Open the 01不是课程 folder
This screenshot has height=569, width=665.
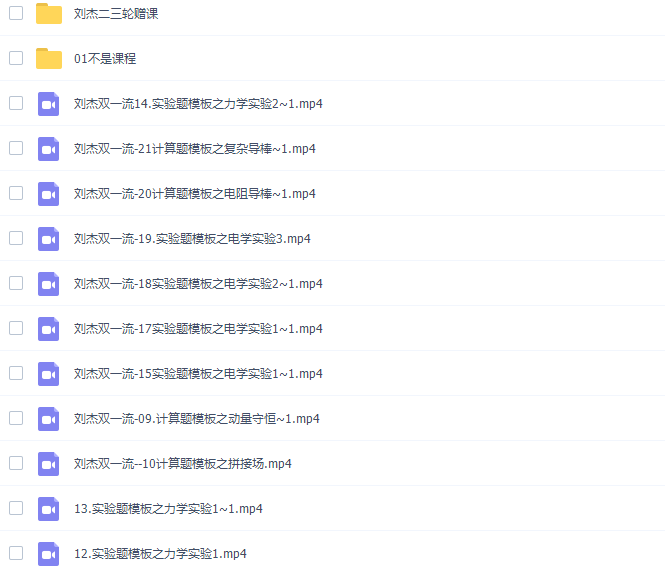(x=105, y=59)
